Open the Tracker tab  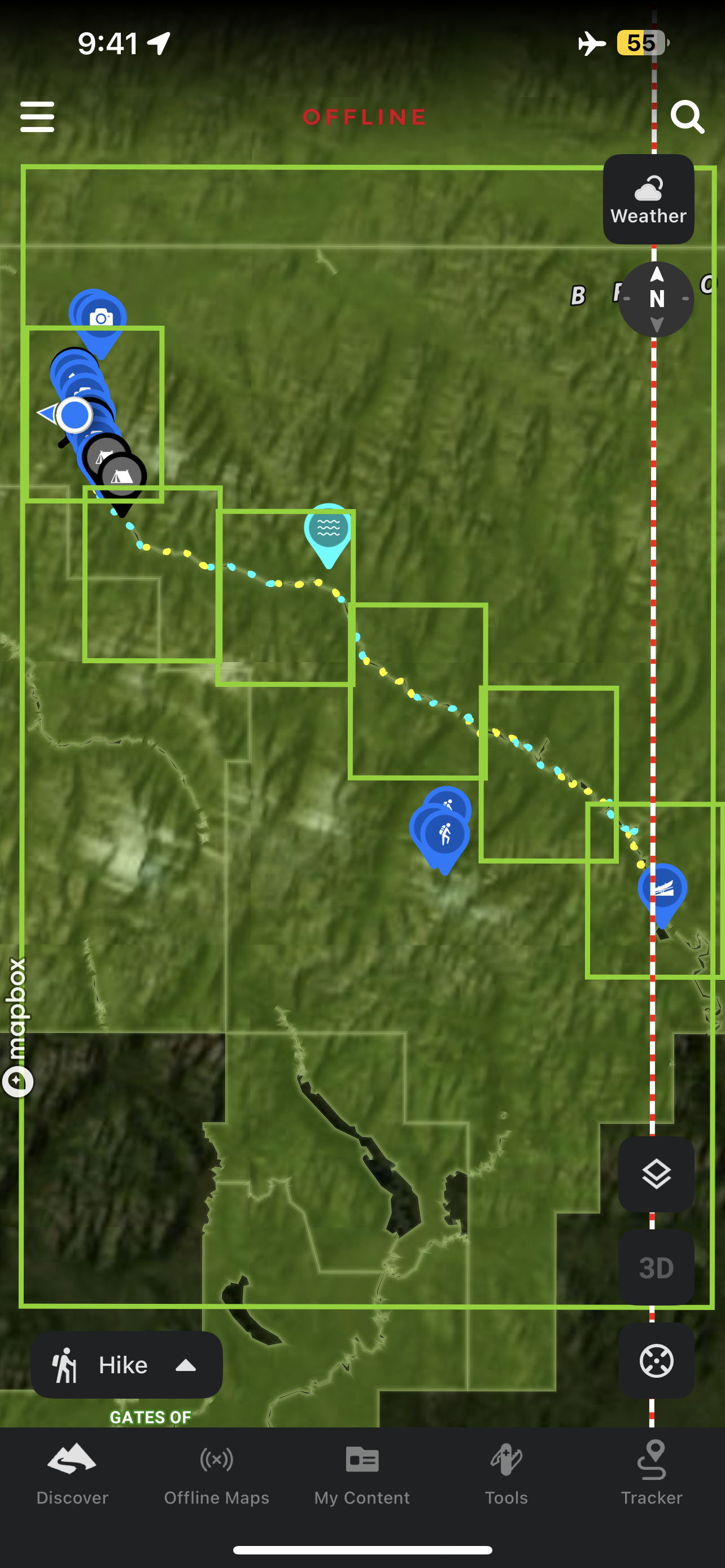pyautogui.click(x=652, y=1472)
